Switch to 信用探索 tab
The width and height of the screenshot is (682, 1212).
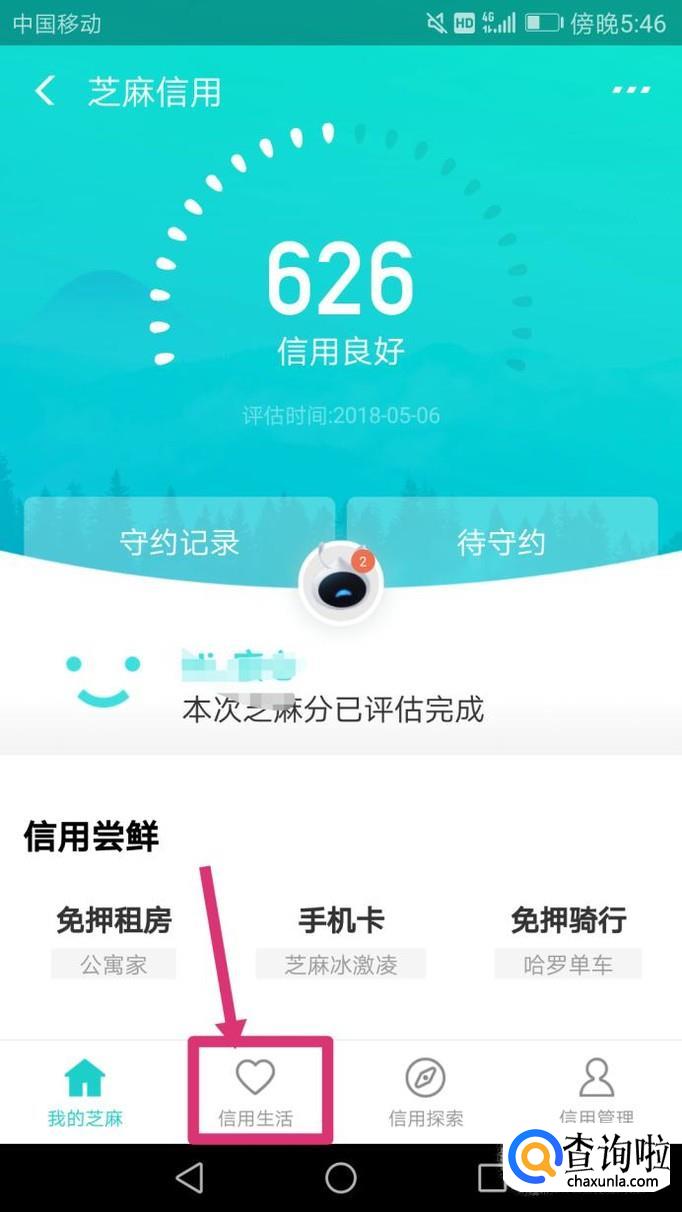pyautogui.click(x=426, y=1092)
